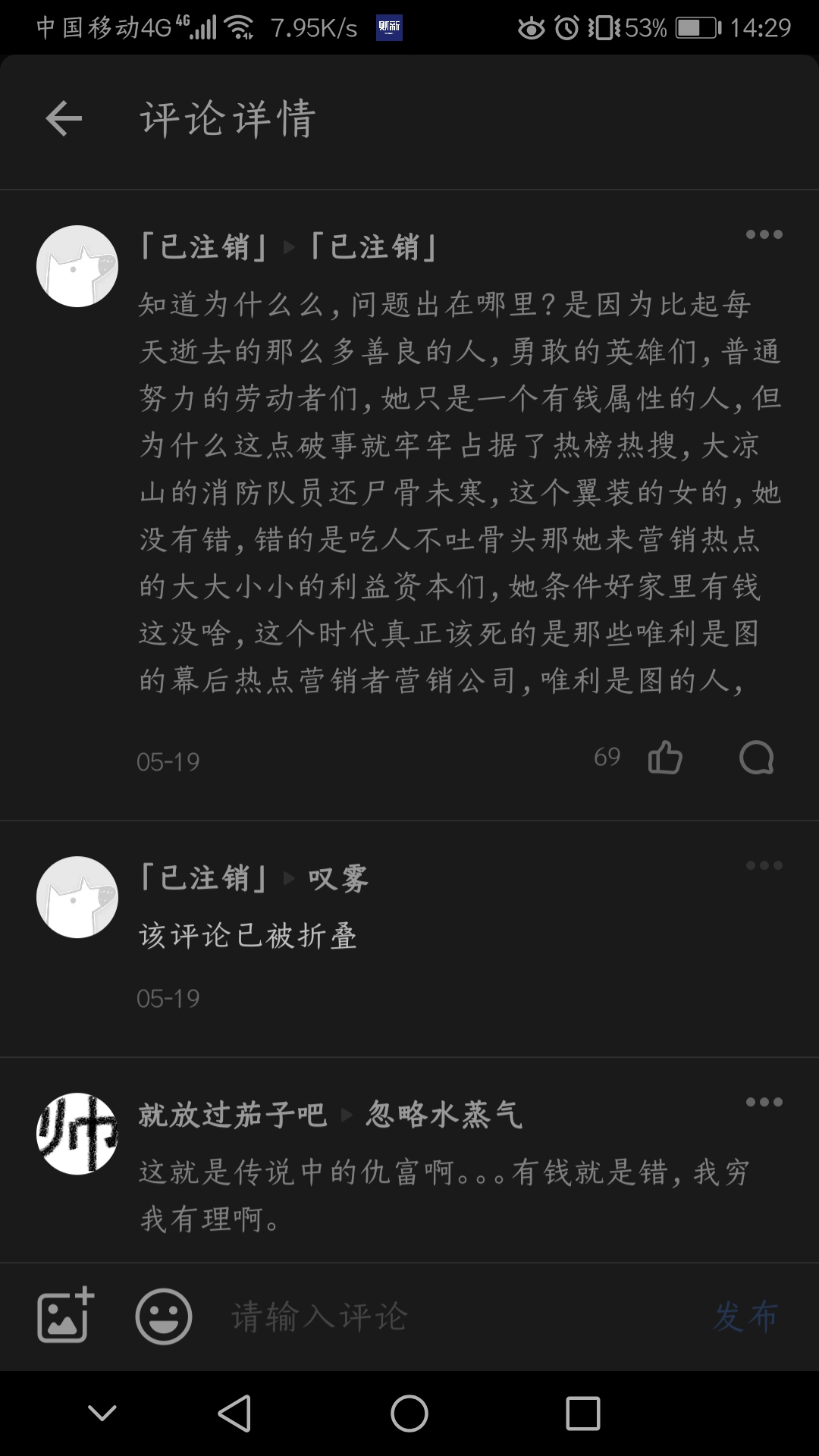Open more options on the first comment
The image size is (819, 1456).
tap(763, 234)
